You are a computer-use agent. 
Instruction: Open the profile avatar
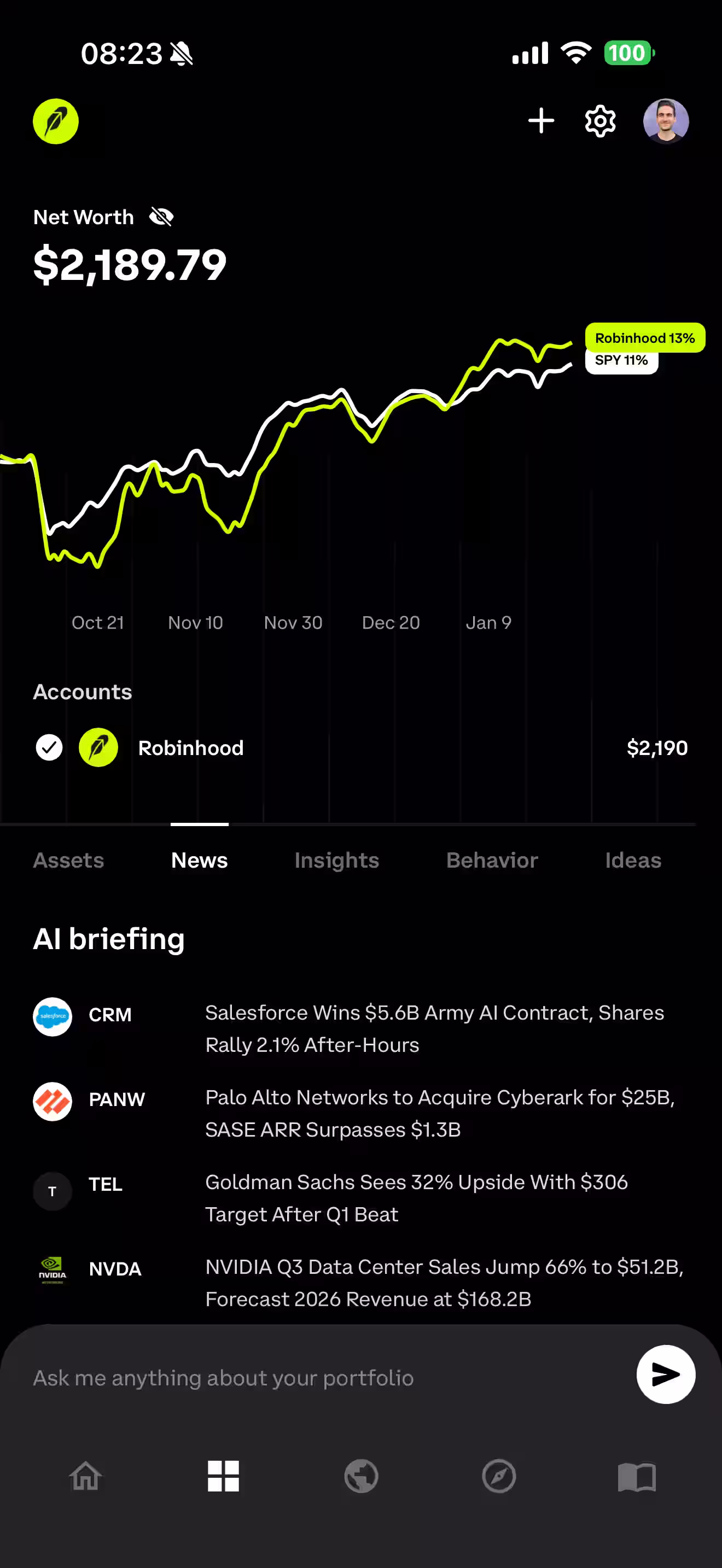coord(665,121)
